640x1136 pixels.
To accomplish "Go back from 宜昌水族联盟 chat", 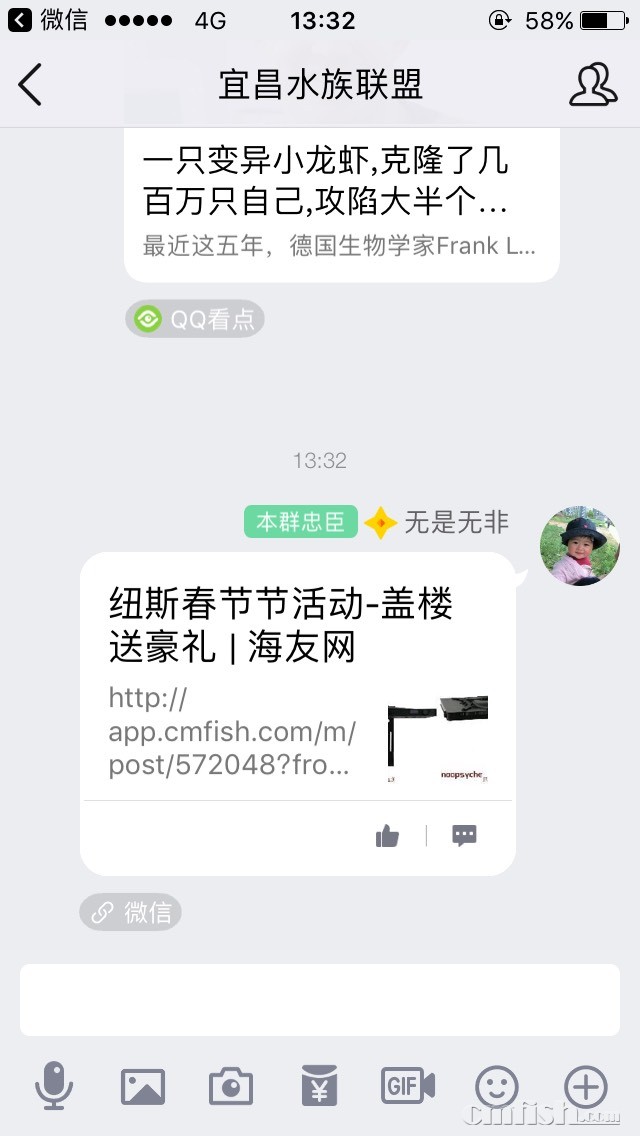I will click(30, 85).
